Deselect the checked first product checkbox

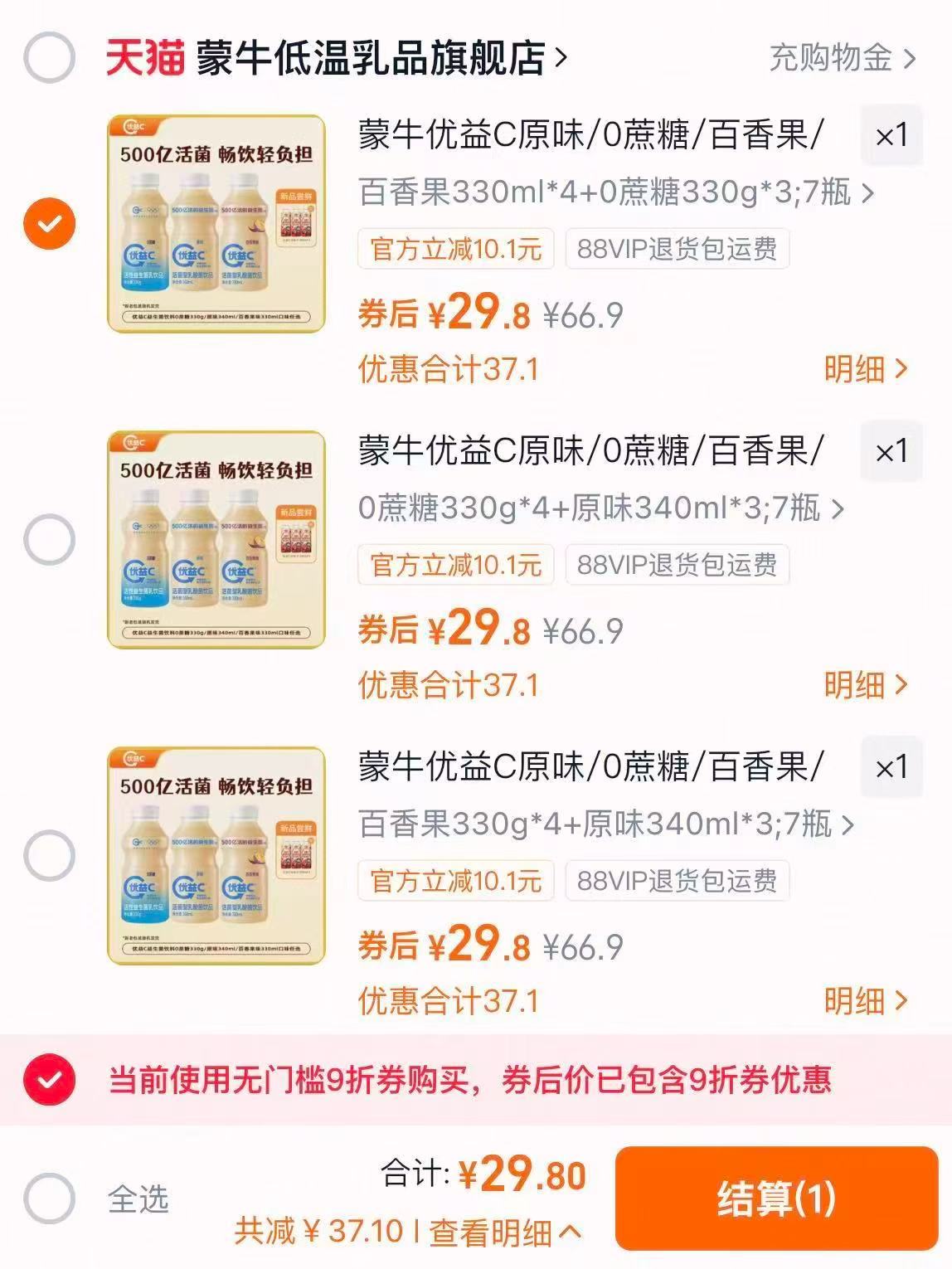[x=51, y=221]
